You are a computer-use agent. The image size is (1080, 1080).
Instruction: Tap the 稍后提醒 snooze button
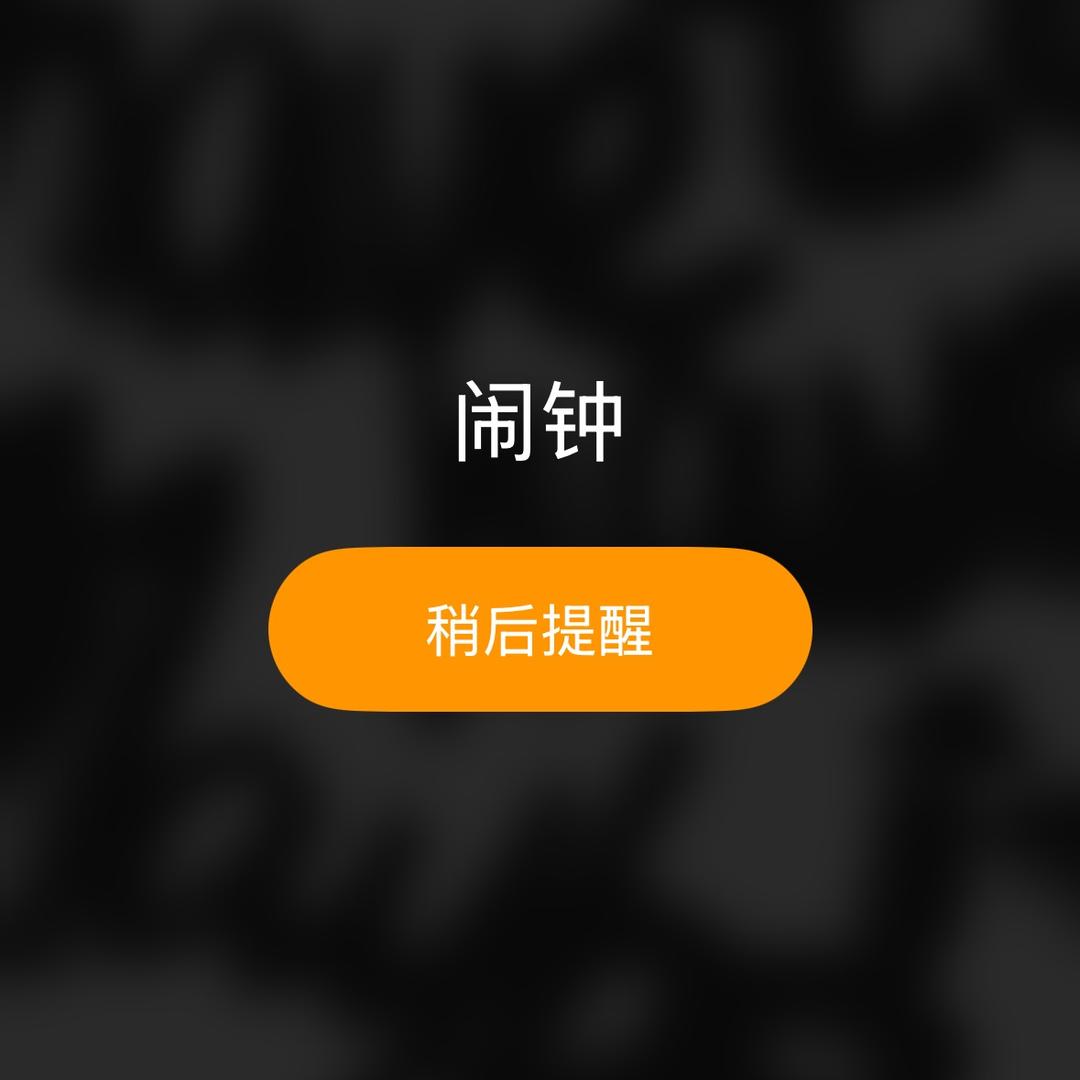(x=540, y=630)
